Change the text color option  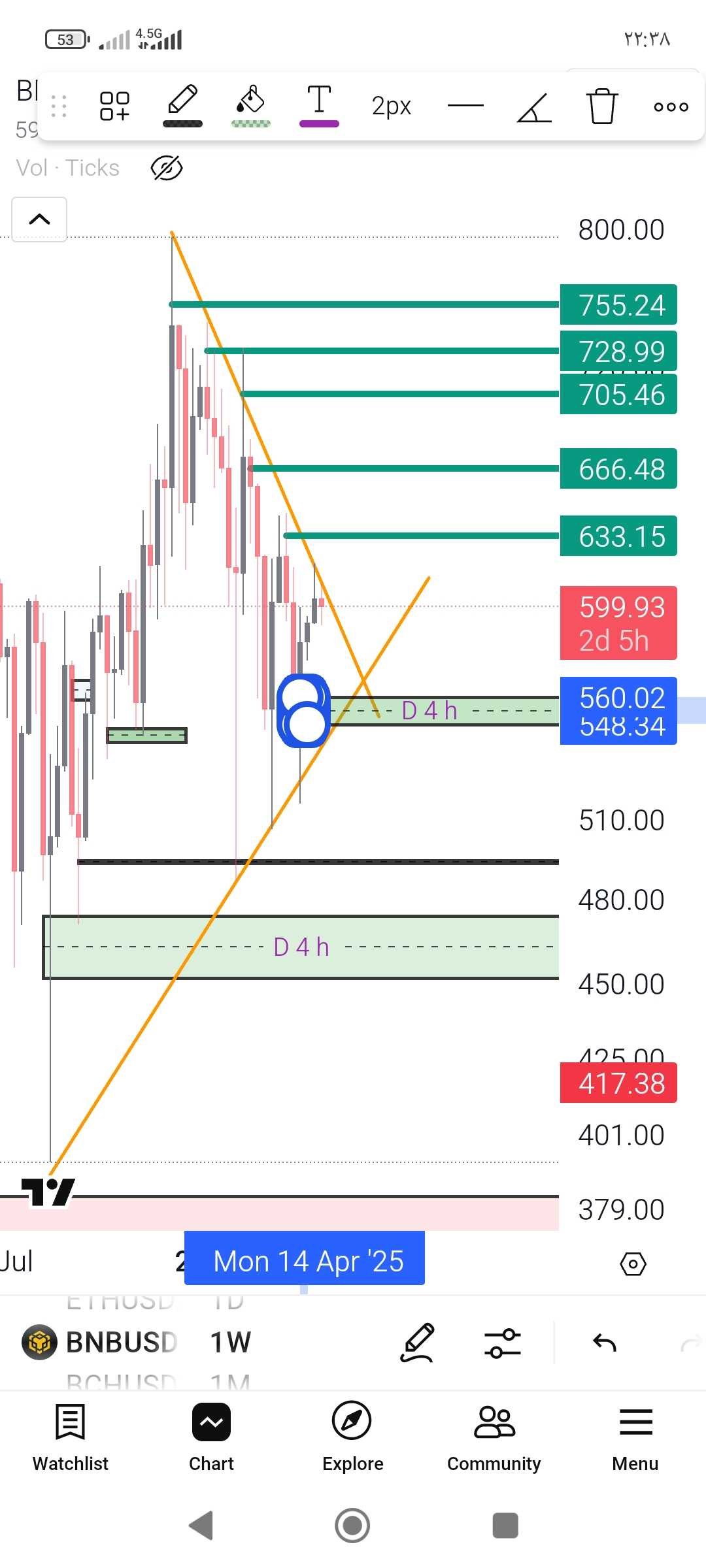(319, 105)
